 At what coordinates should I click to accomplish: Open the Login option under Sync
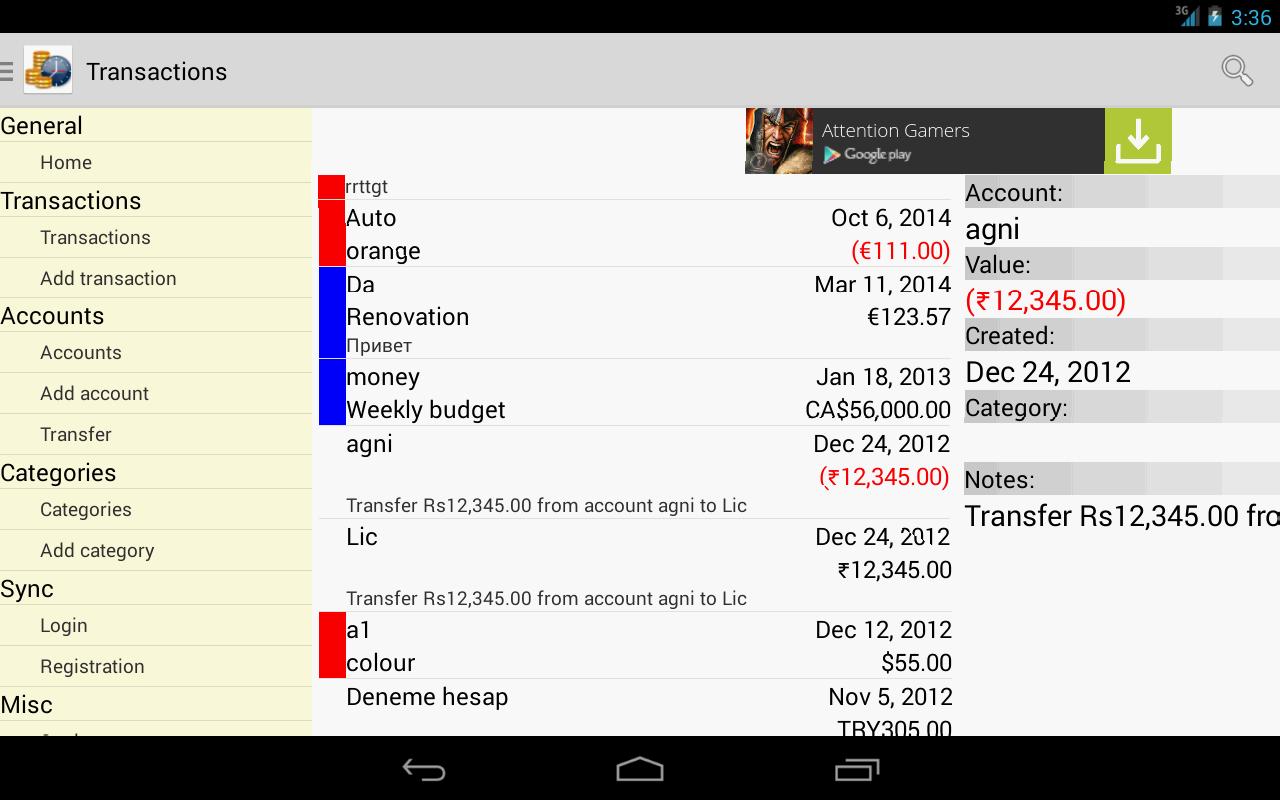tap(64, 626)
